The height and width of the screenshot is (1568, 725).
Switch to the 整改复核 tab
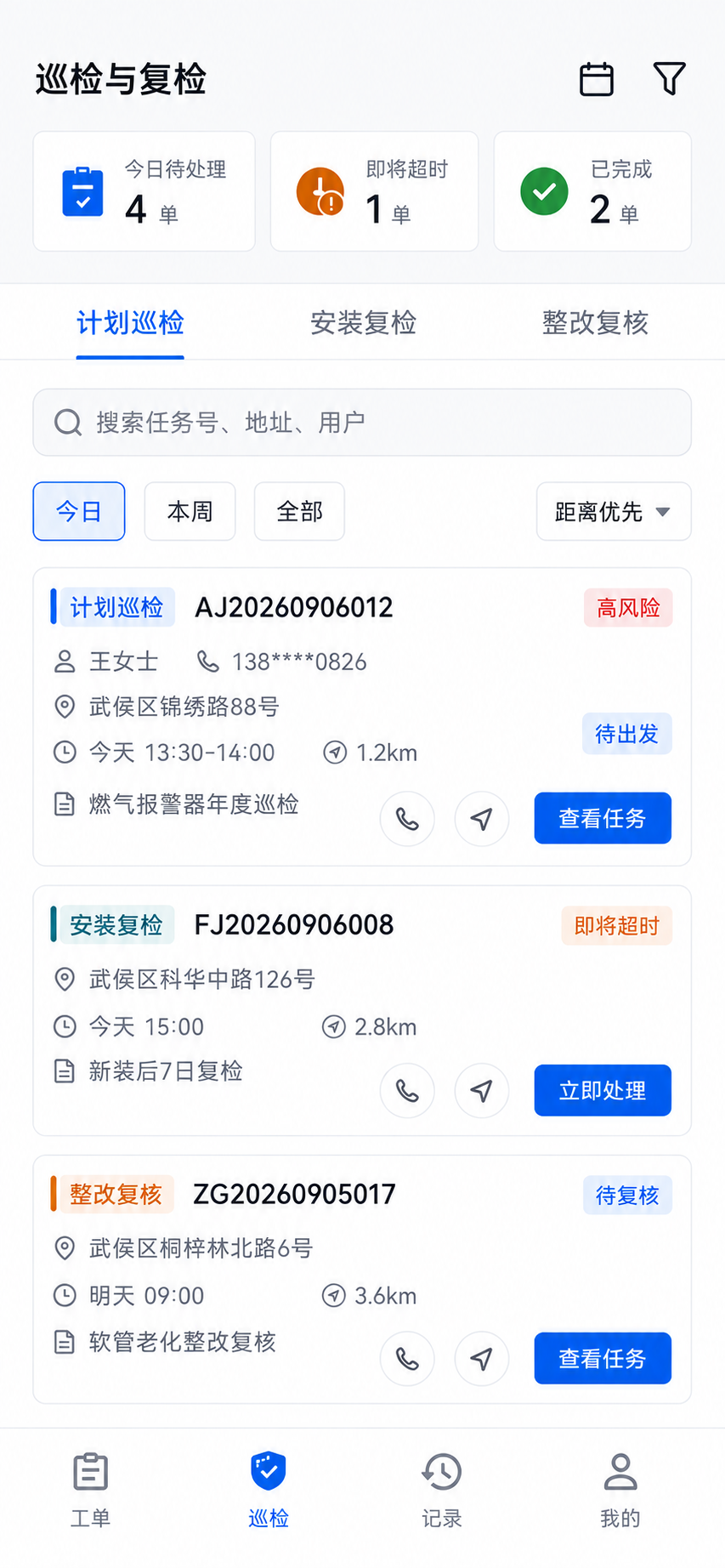coord(595,323)
